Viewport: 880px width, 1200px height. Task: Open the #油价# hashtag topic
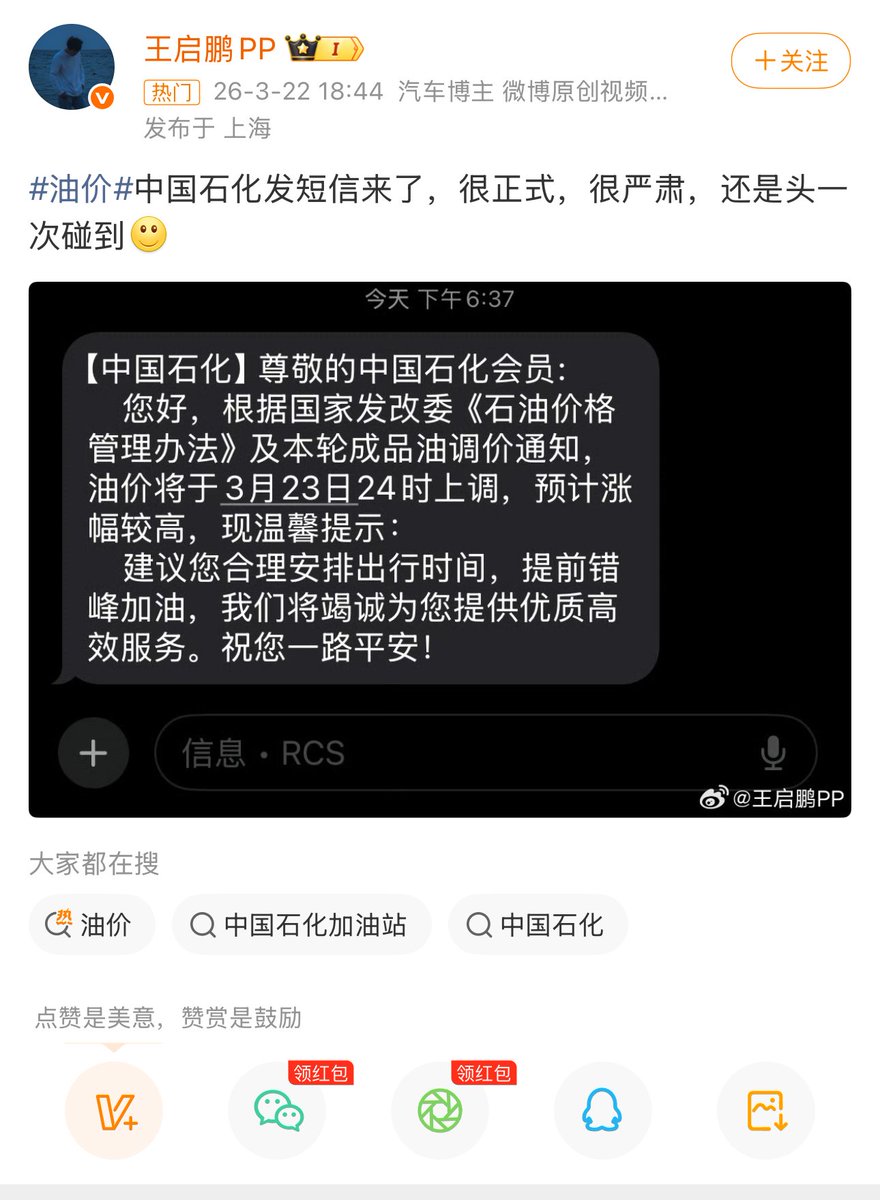tap(81, 188)
